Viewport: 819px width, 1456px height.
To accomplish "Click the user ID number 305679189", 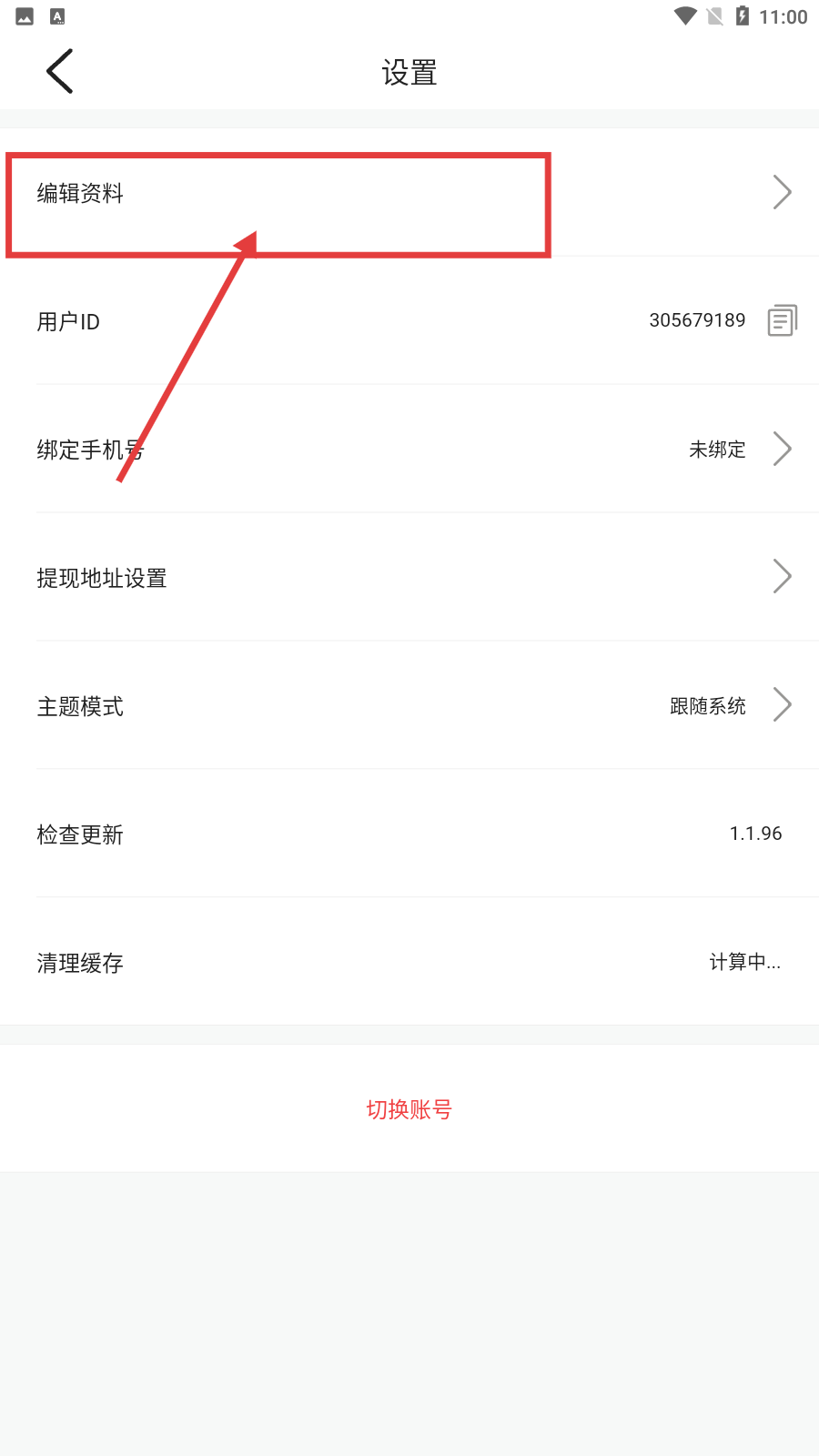I will click(x=697, y=320).
